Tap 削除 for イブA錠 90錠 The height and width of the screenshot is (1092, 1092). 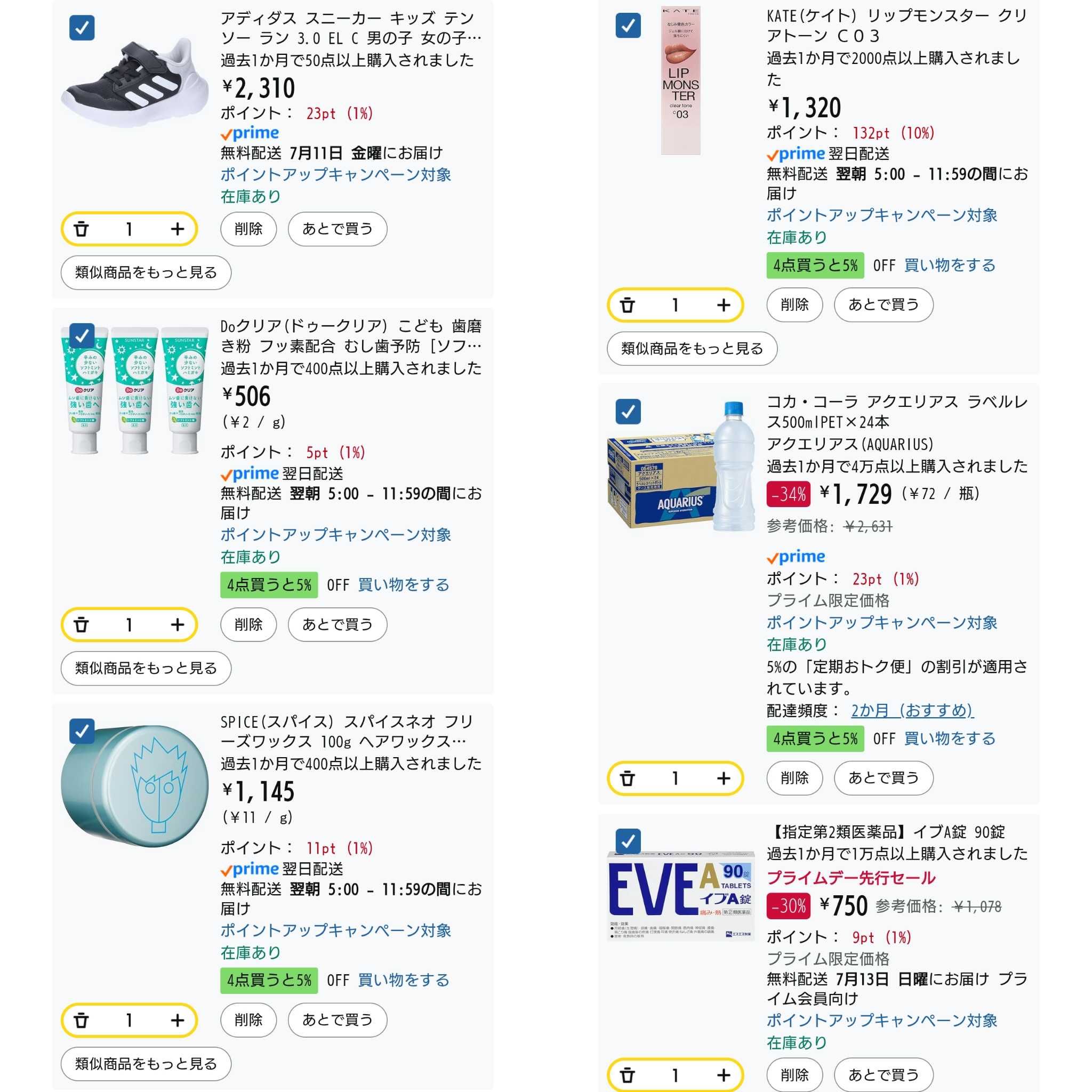point(794,1074)
